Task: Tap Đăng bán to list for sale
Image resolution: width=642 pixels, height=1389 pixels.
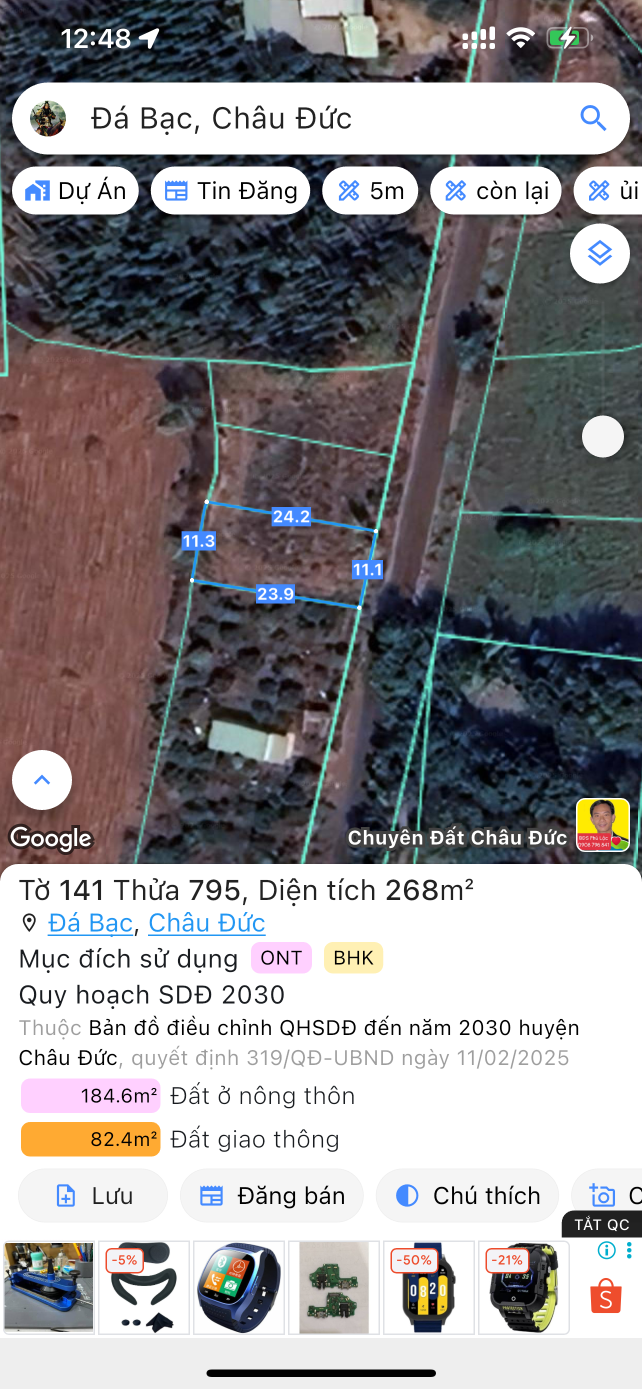Action: click(271, 1196)
